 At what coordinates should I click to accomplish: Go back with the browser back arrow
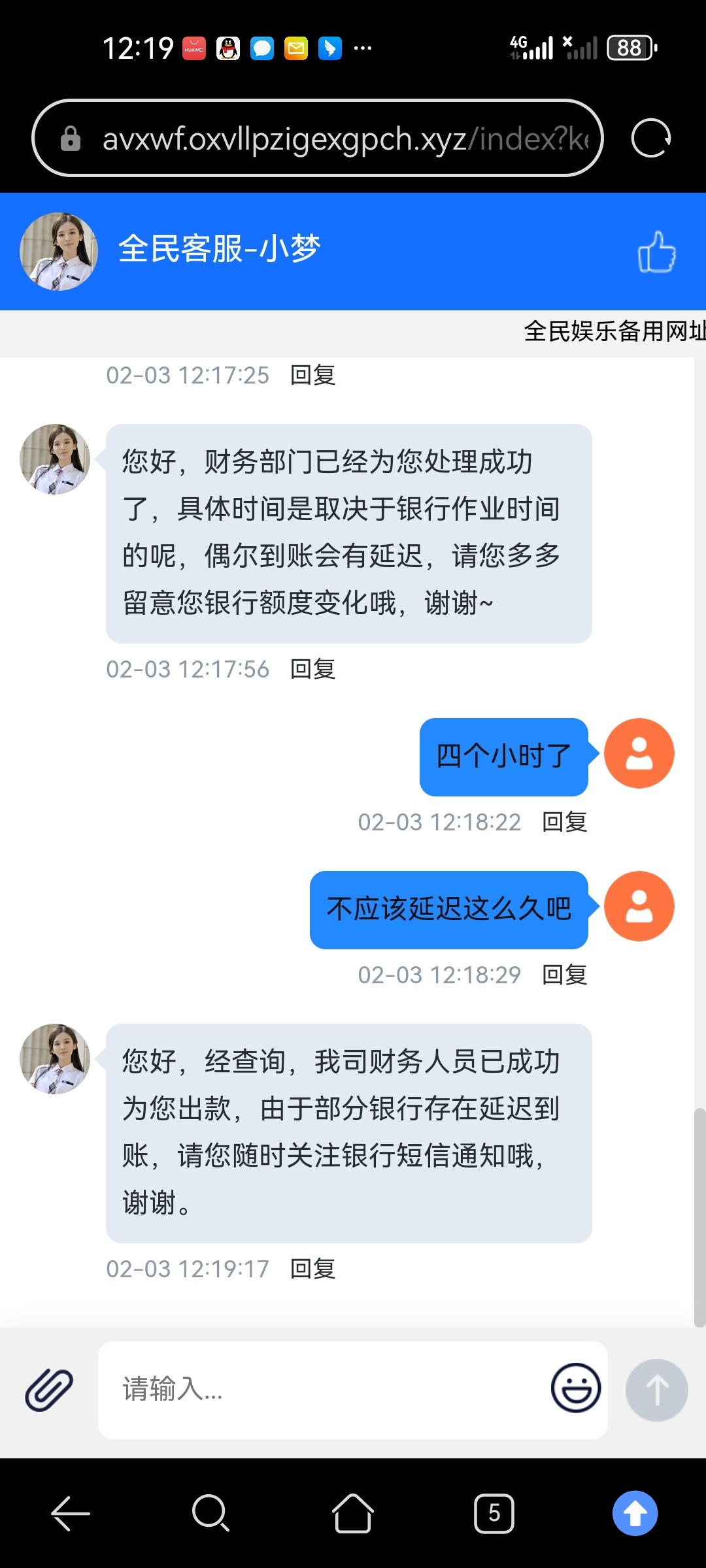tap(71, 1513)
